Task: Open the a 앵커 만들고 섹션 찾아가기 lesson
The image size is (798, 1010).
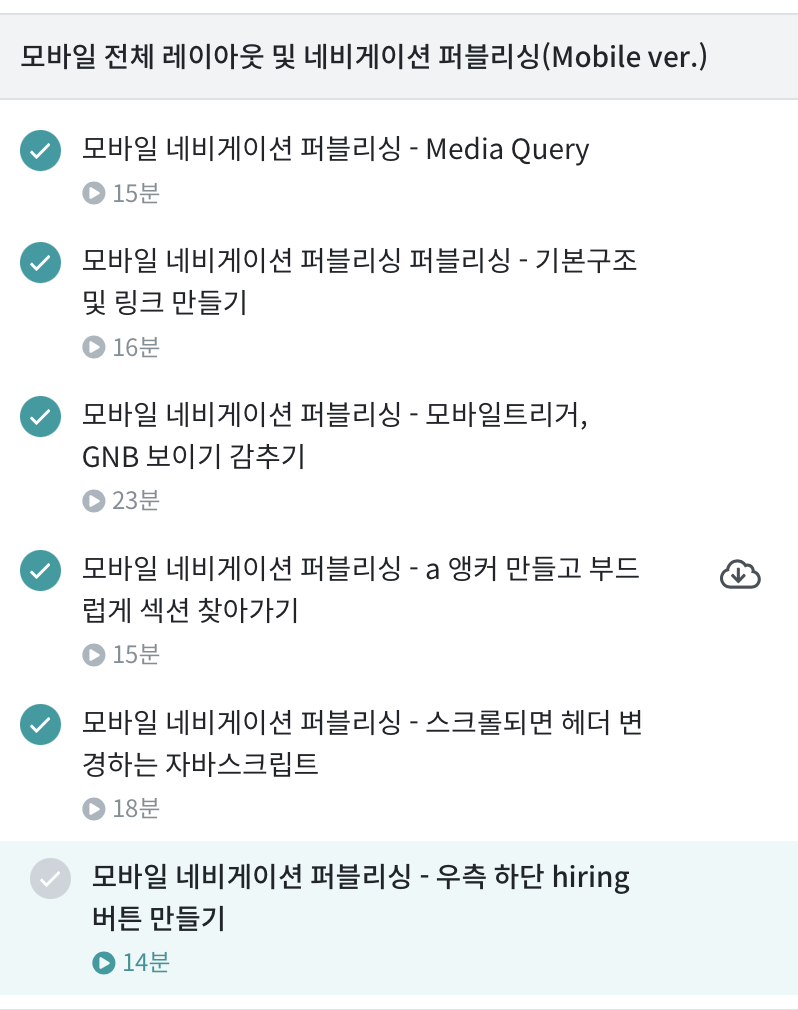Action: click(x=360, y=589)
